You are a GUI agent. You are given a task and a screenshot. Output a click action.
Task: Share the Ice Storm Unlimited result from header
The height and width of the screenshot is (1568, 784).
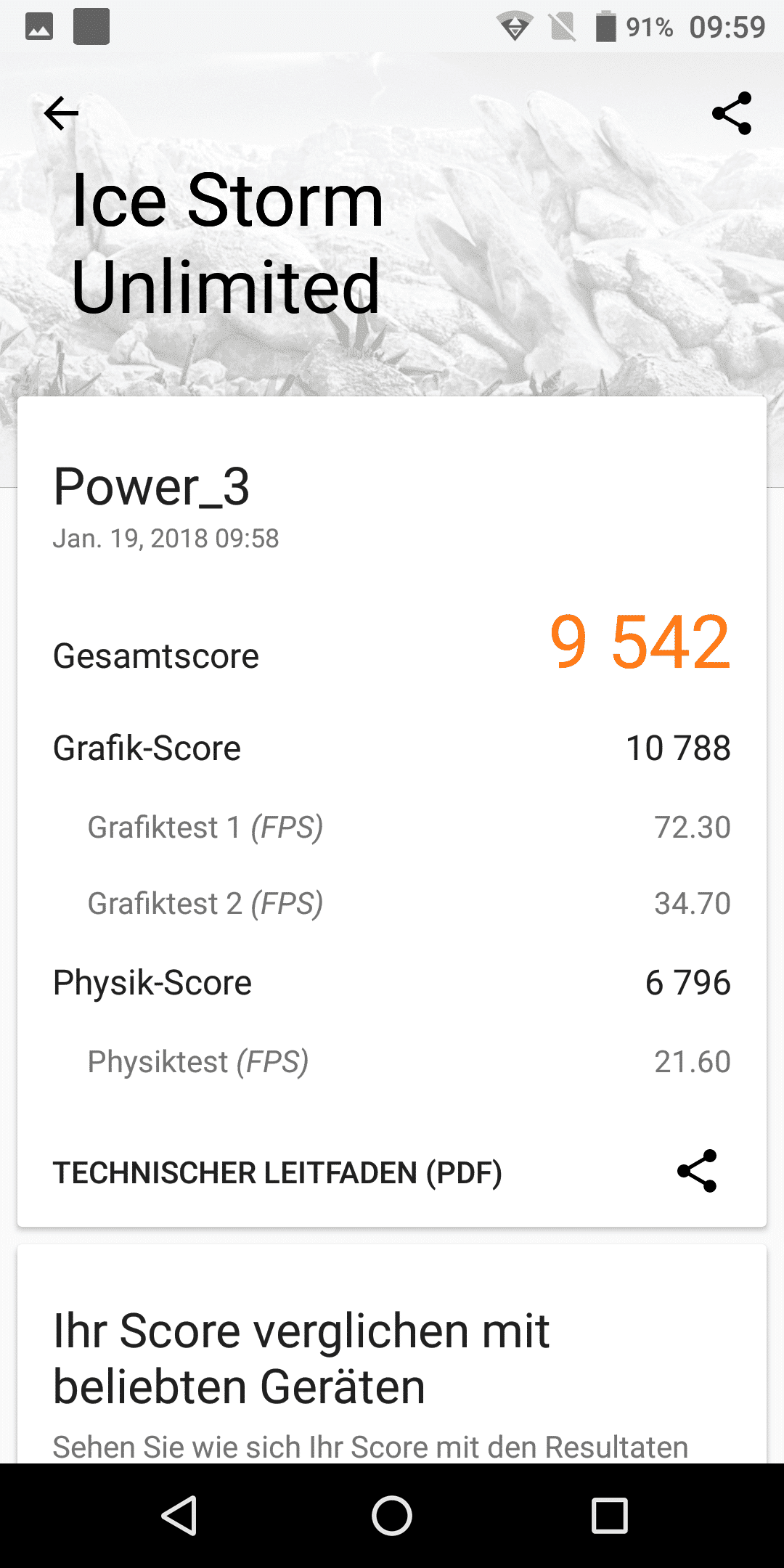pyautogui.click(x=732, y=113)
